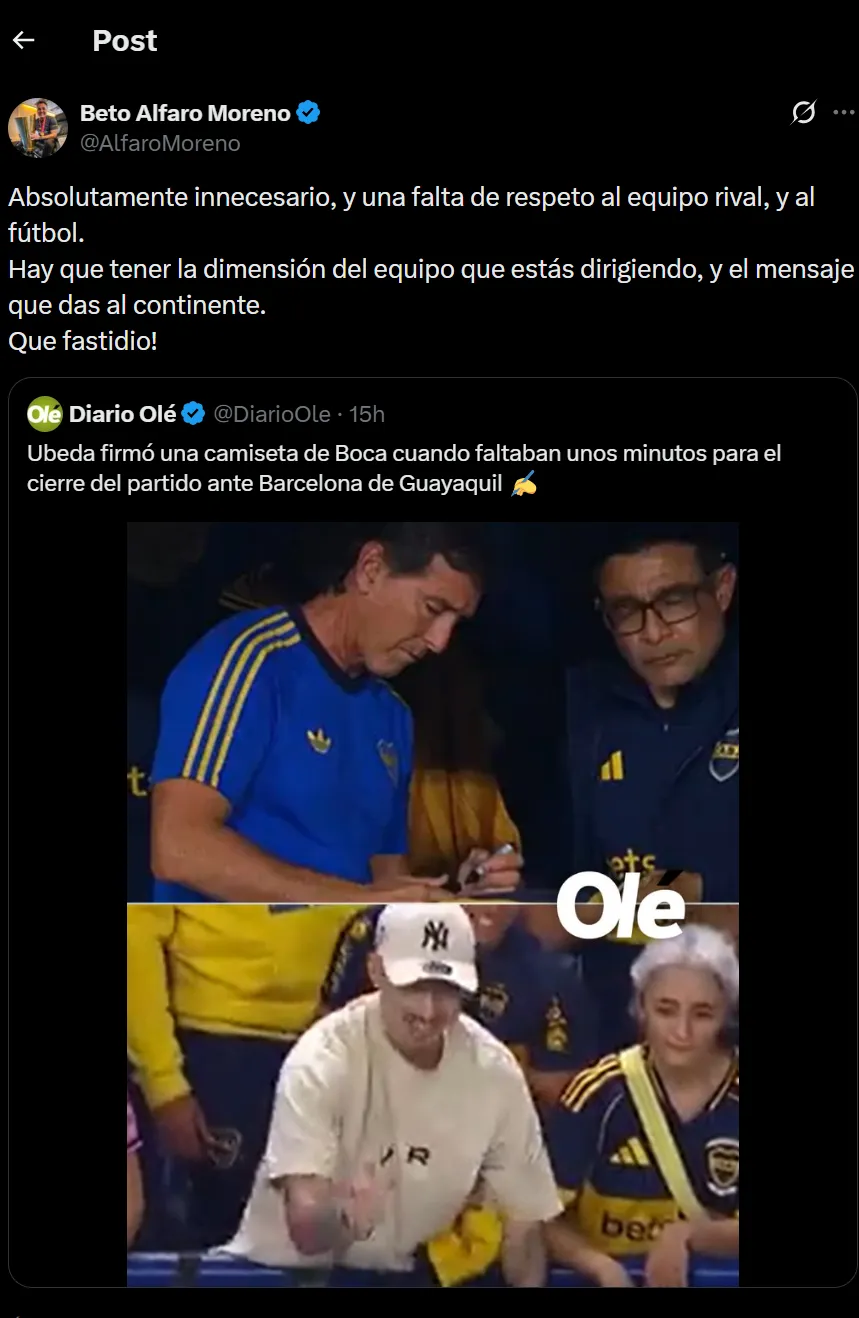
Task: Open the @AlfaroMoreno handle
Action: coord(160,143)
